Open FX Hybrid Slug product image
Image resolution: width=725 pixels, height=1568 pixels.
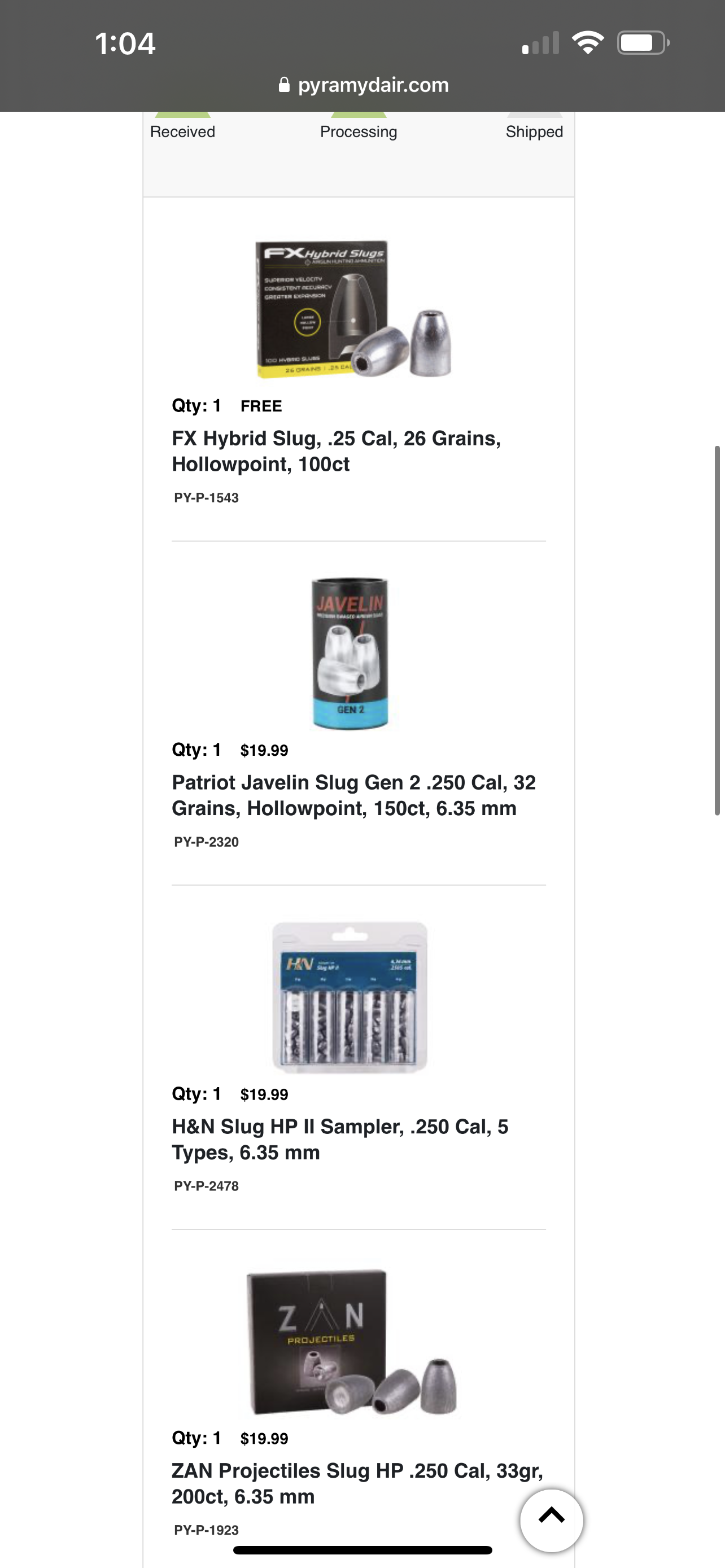(x=353, y=309)
